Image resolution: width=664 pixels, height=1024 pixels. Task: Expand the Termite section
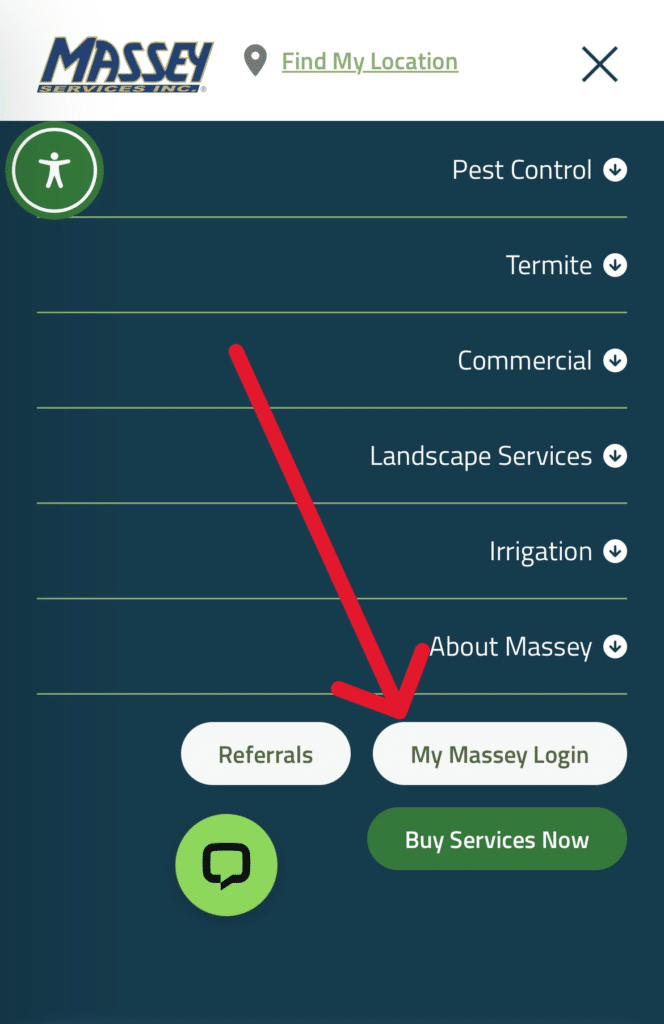[615, 266]
